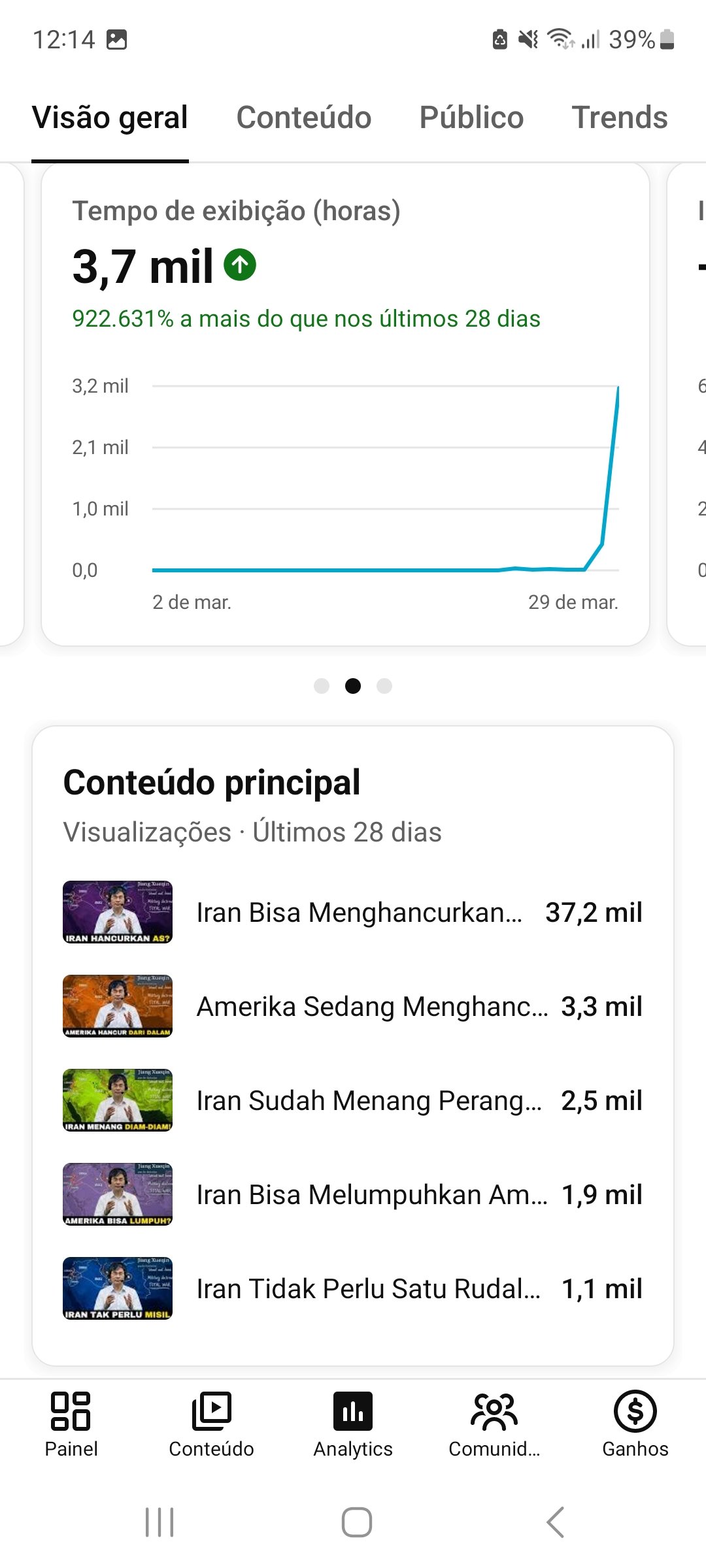This screenshot has height=1568, width=706.
Task: Open the Público tab
Action: [x=471, y=118]
